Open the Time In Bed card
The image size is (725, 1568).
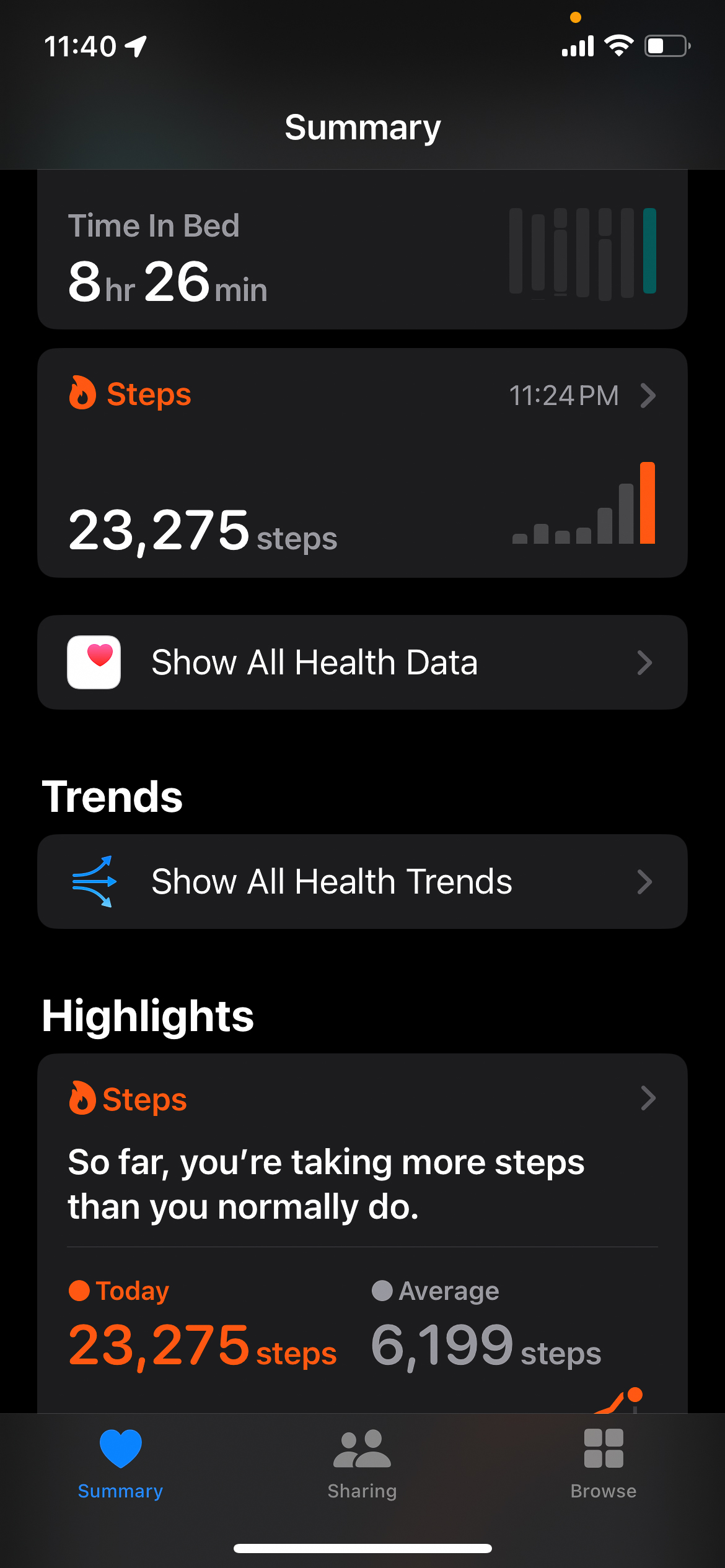click(x=362, y=254)
